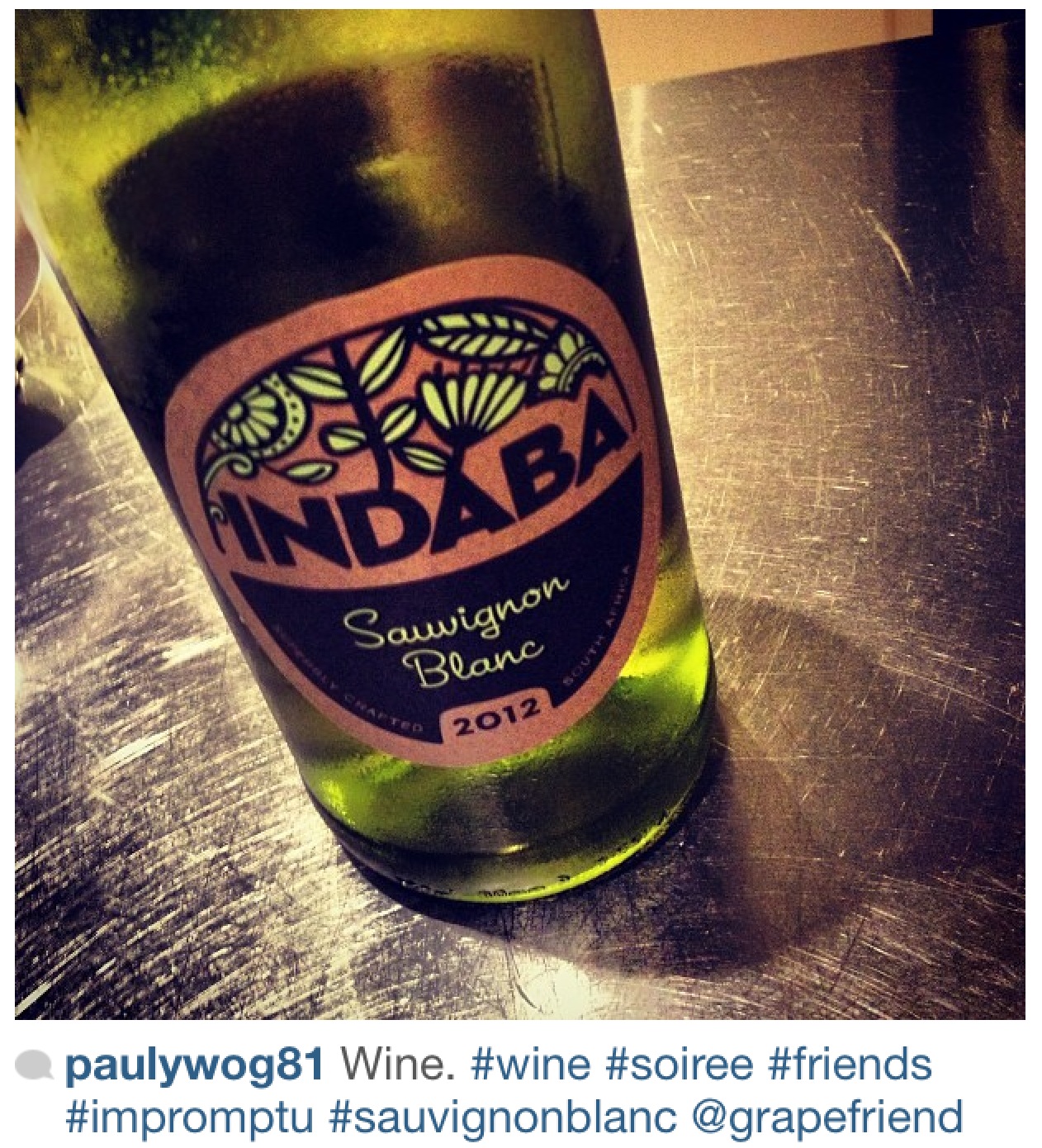The image size is (1042, 1148).
Task: Open paulywog81's profile
Action: click(x=192, y=1064)
